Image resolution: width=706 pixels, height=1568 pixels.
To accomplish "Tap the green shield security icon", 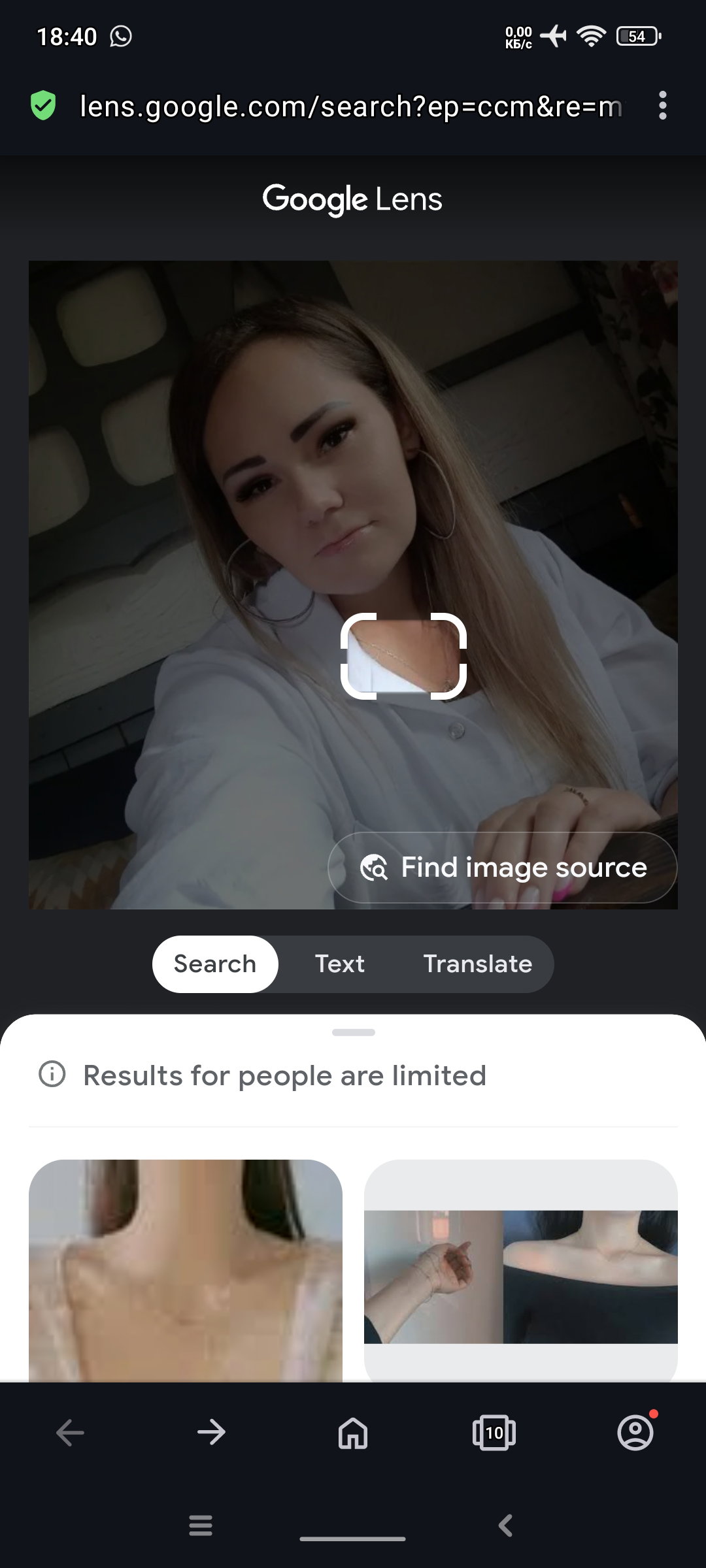I will point(43,106).
